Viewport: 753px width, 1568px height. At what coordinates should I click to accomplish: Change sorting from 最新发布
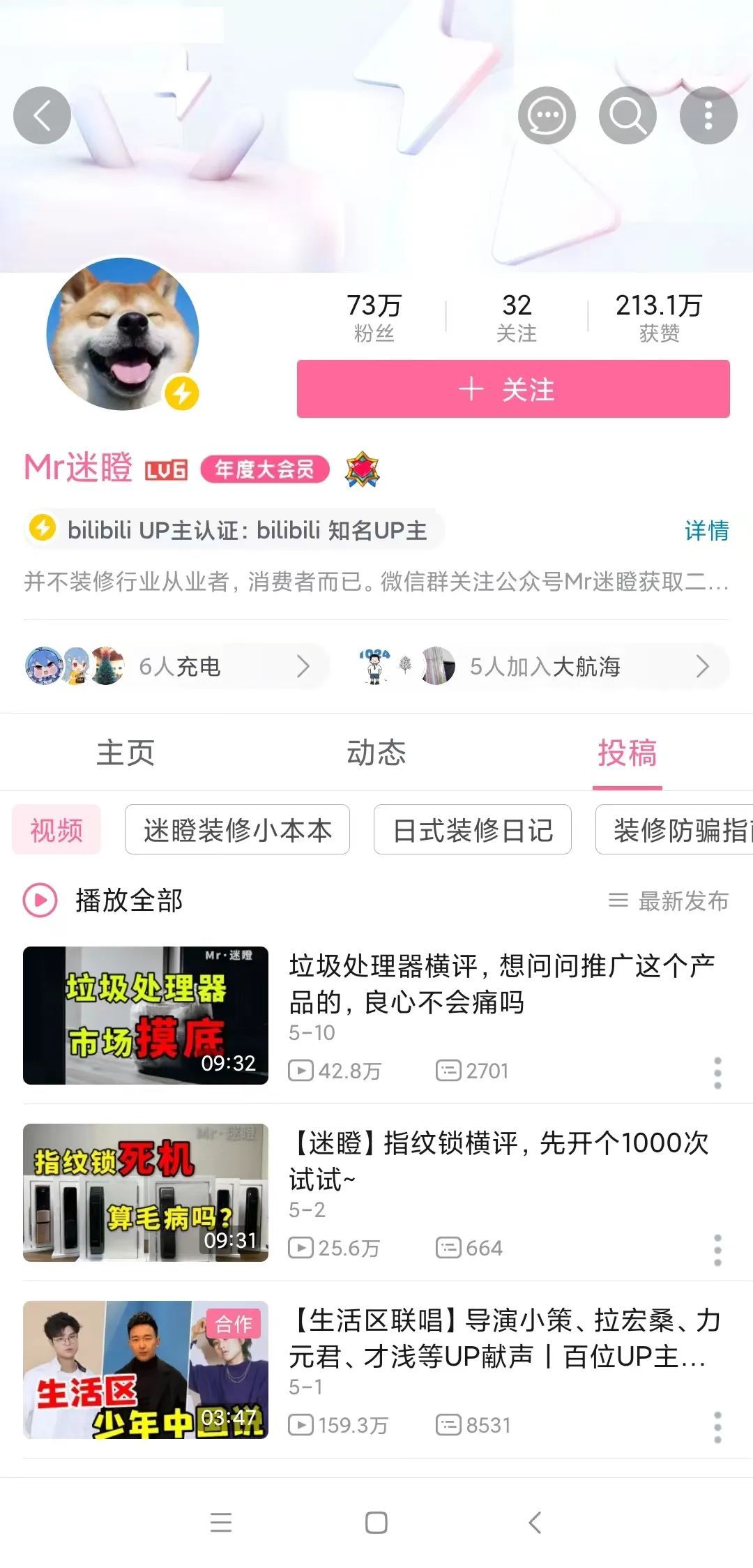point(669,901)
